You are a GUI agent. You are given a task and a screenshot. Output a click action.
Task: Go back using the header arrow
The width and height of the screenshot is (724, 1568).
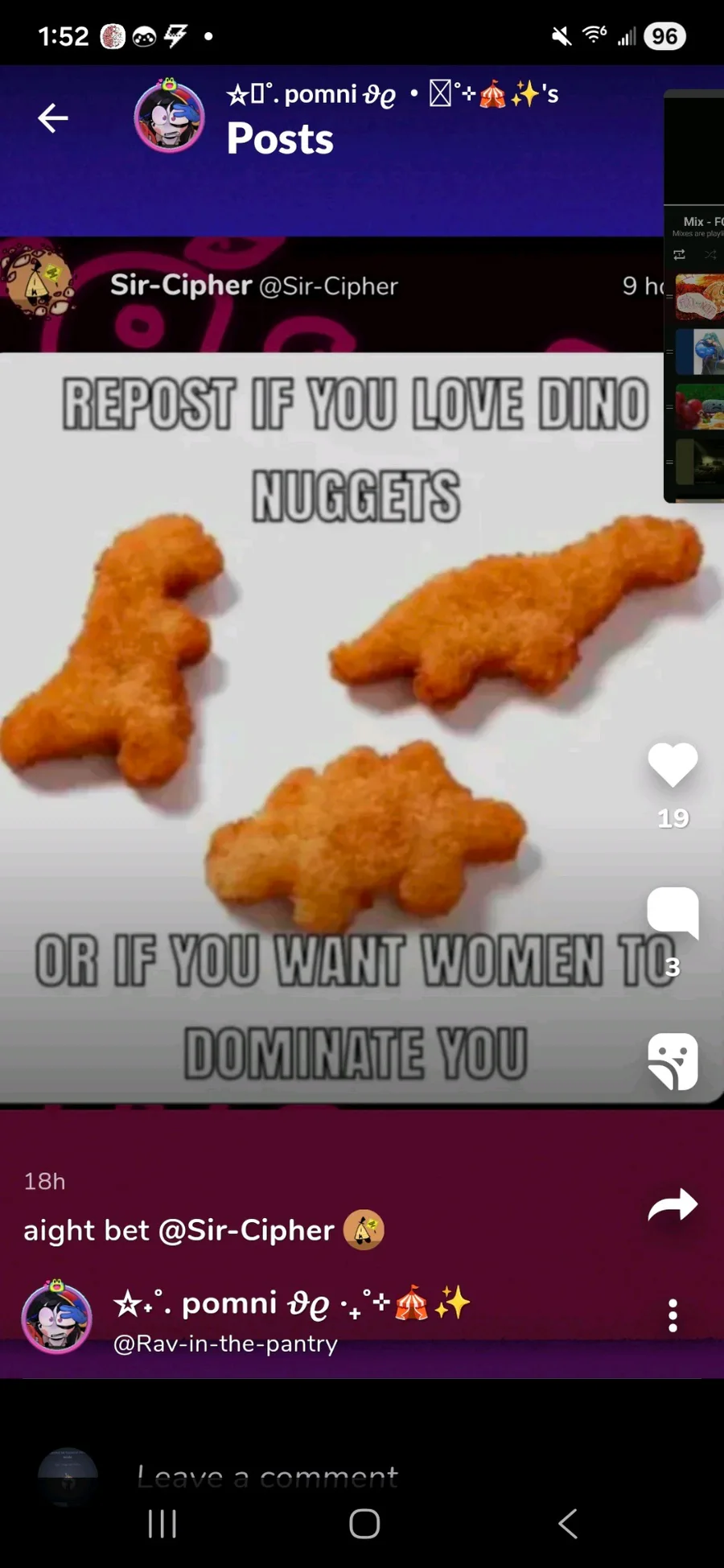click(53, 118)
